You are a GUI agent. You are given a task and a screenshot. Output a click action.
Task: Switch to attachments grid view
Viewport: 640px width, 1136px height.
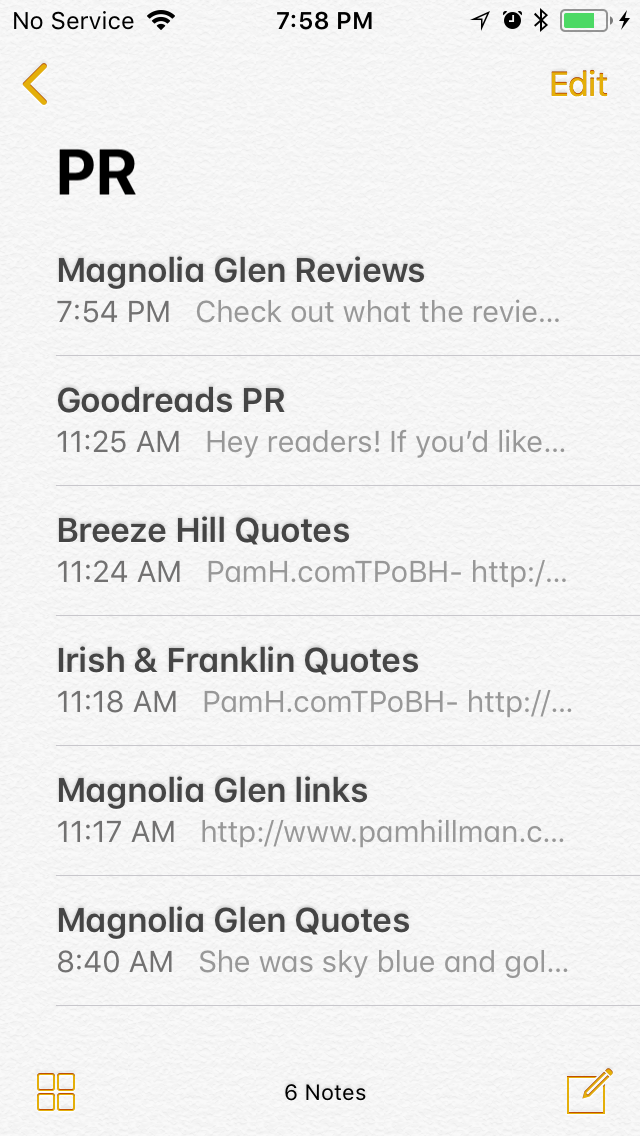56,1092
